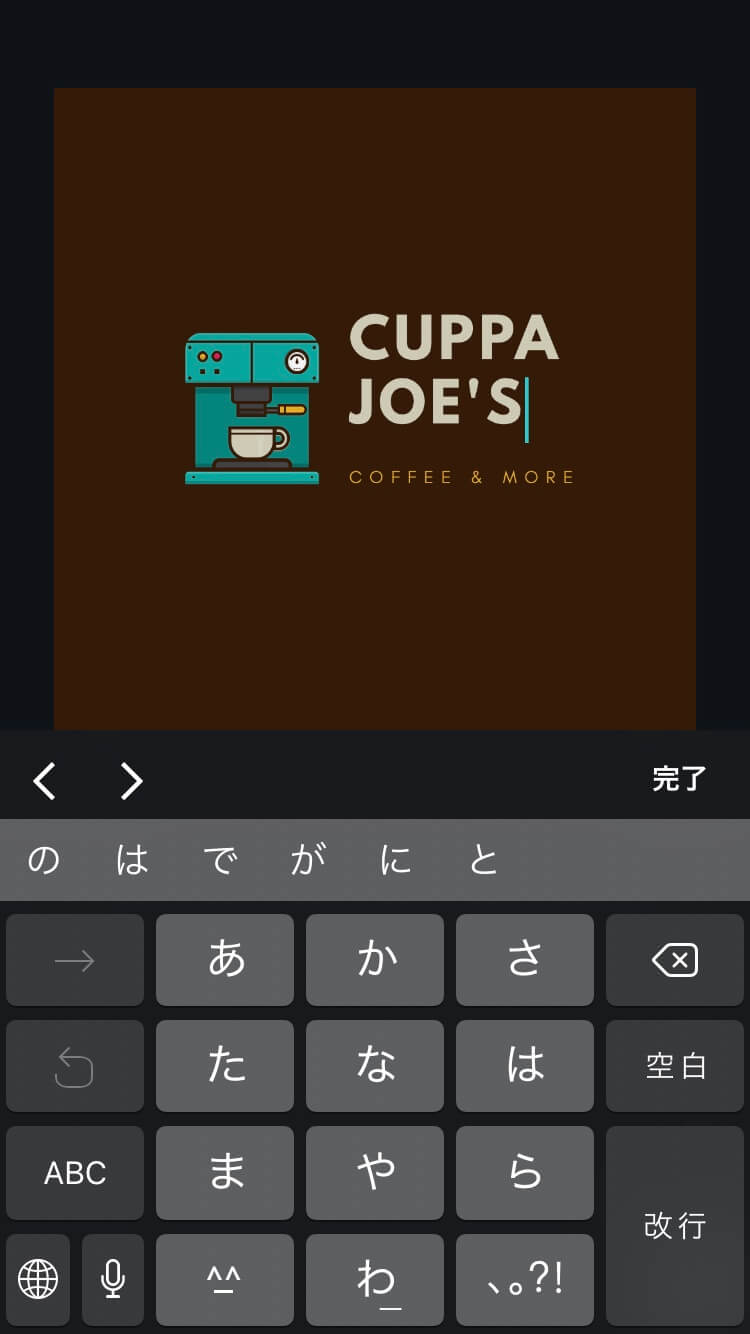Insert a line break with the 改行 key
750x1334 pixels.
[675, 1225]
